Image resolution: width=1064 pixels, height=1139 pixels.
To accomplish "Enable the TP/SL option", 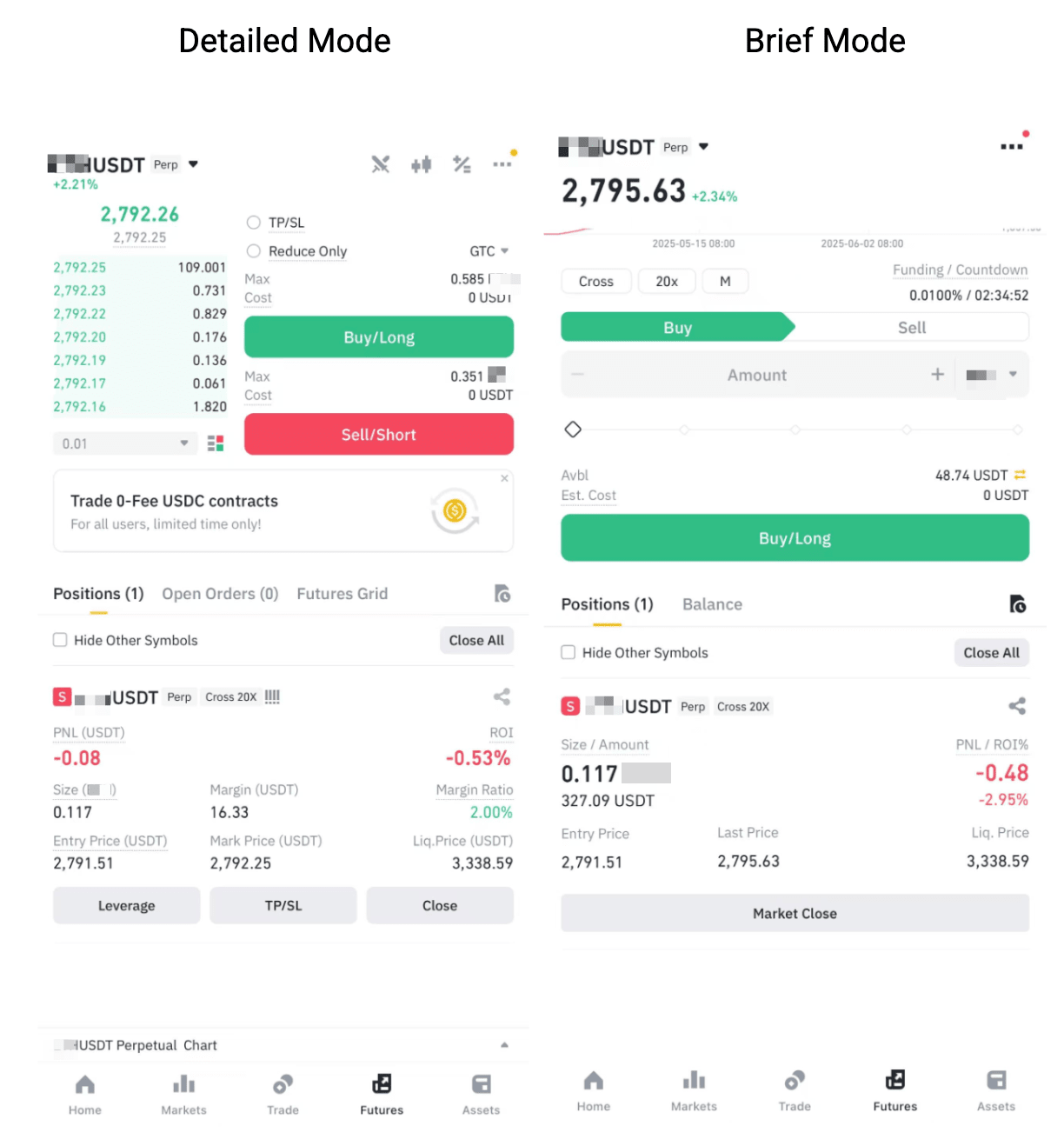I will pos(253,223).
